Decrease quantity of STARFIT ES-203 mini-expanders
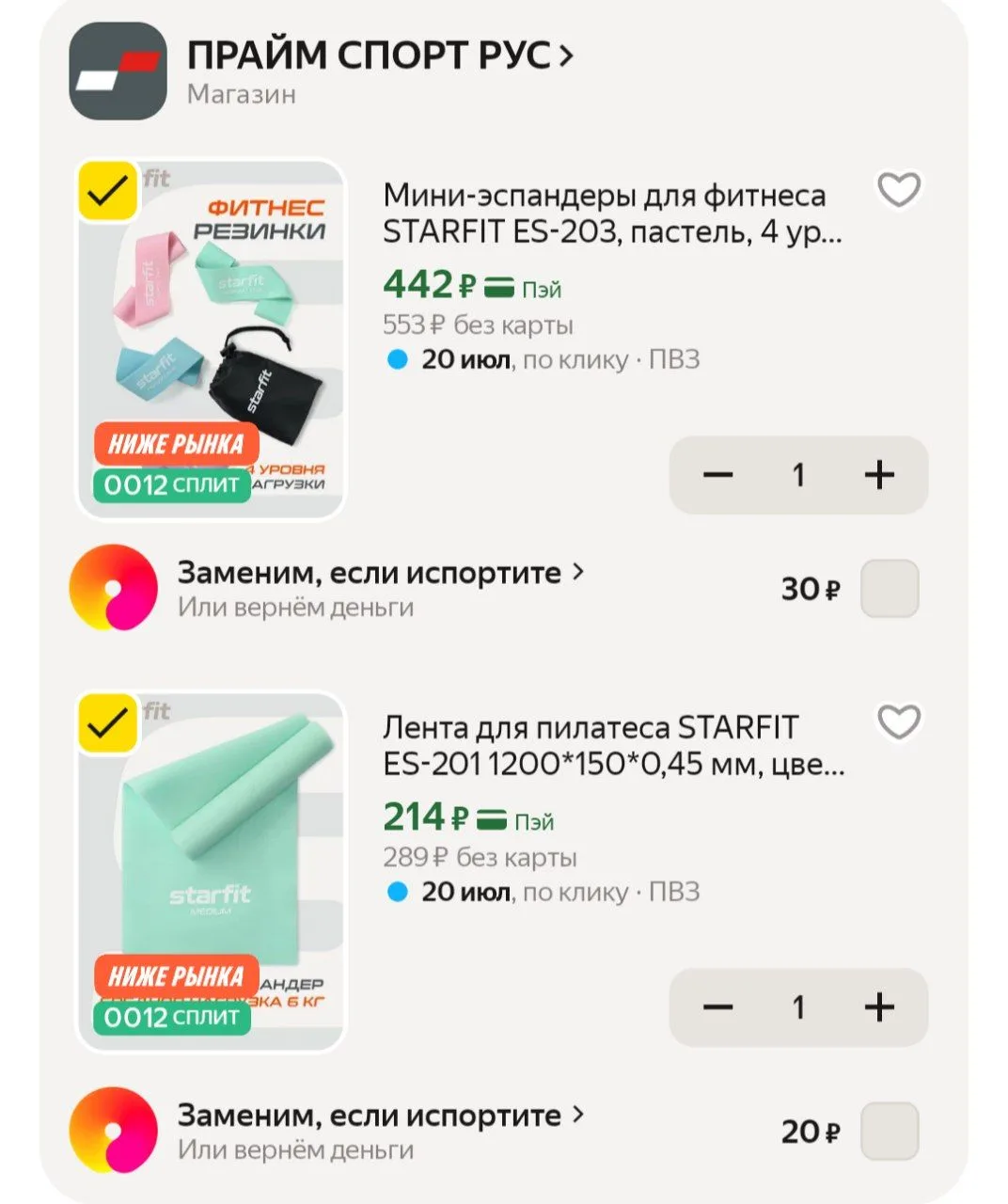 coord(717,475)
